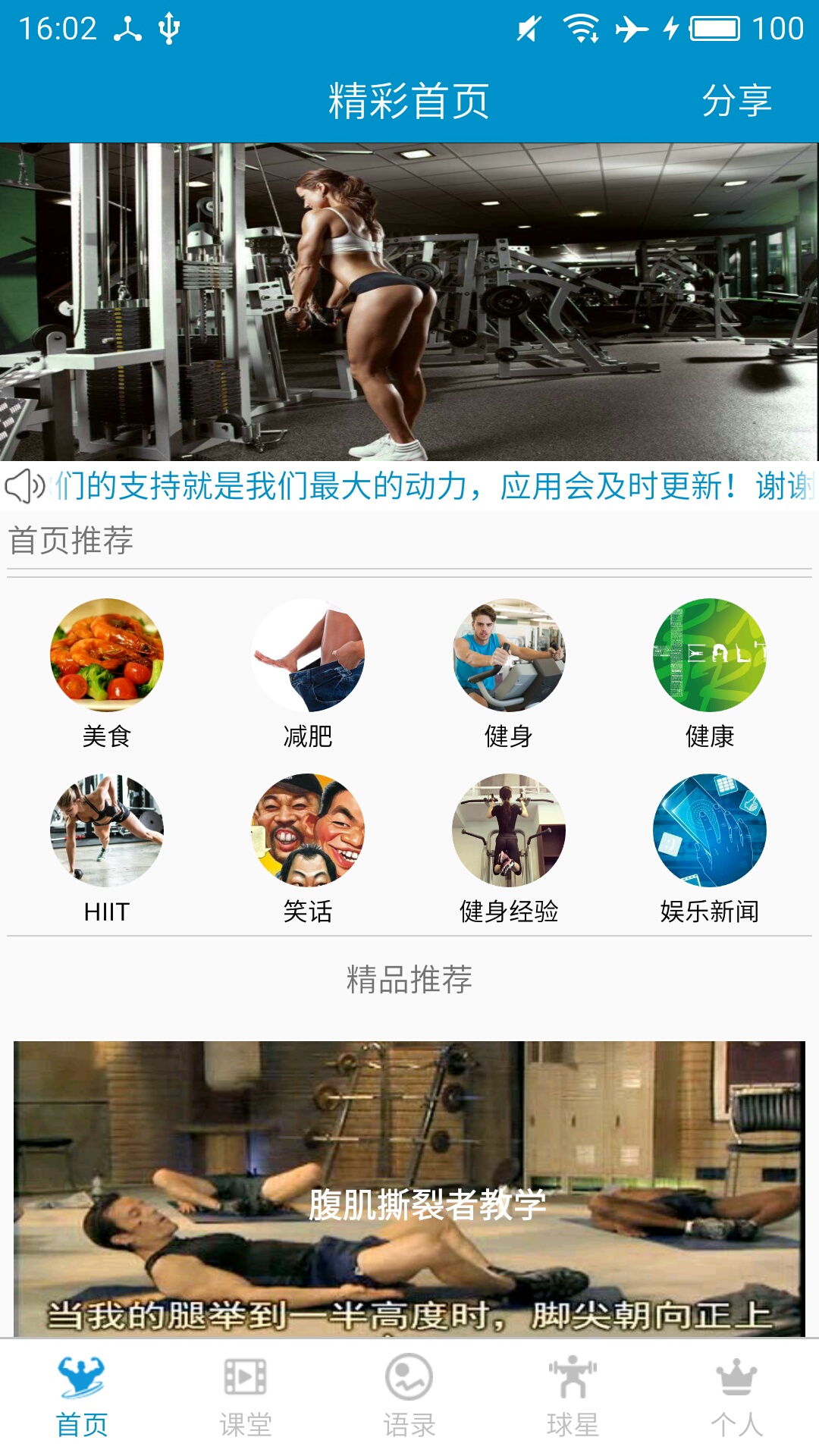Open the gym banner at the top

point(409,302)
